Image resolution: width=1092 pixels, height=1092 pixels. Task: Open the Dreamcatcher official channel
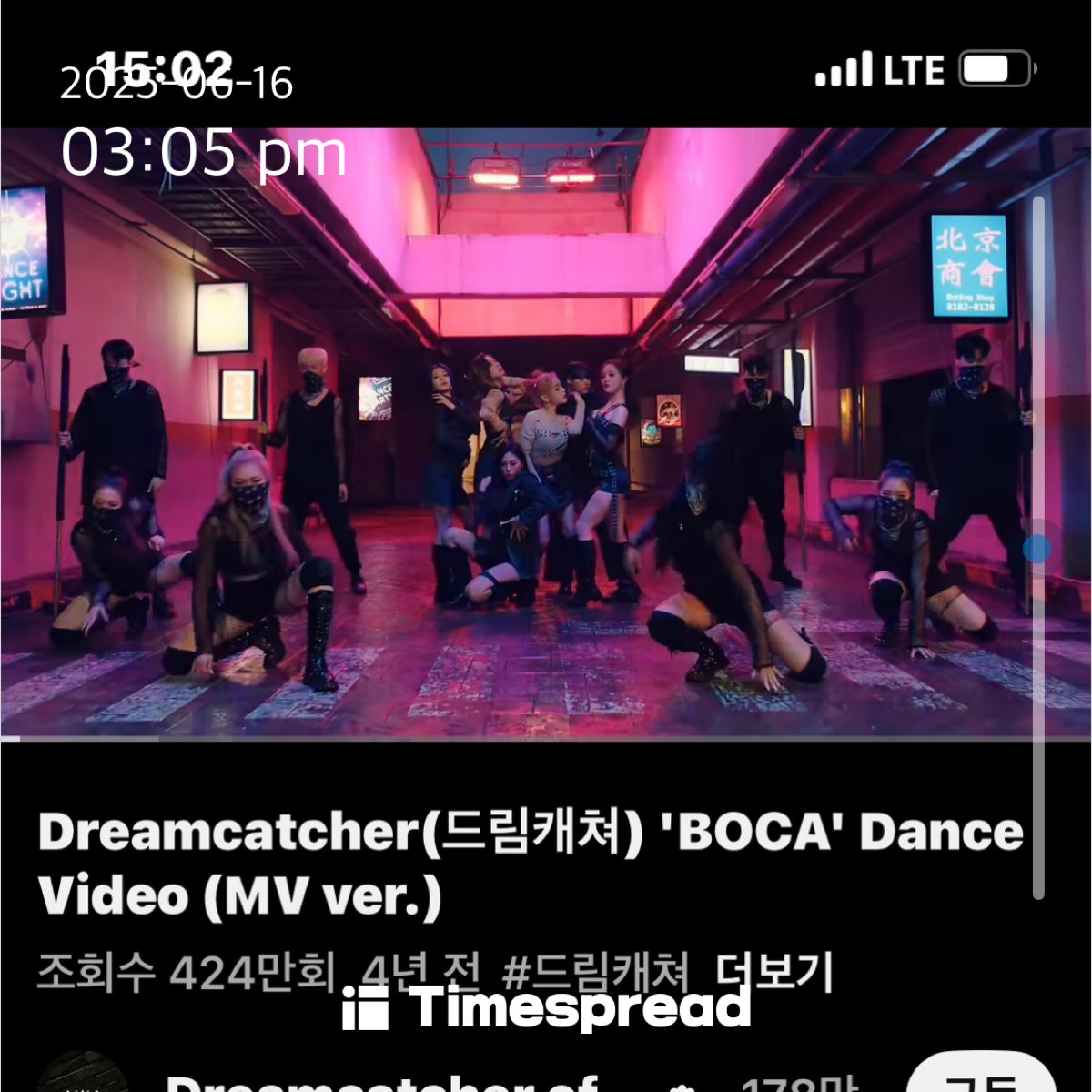click(x=382, y=1083)
